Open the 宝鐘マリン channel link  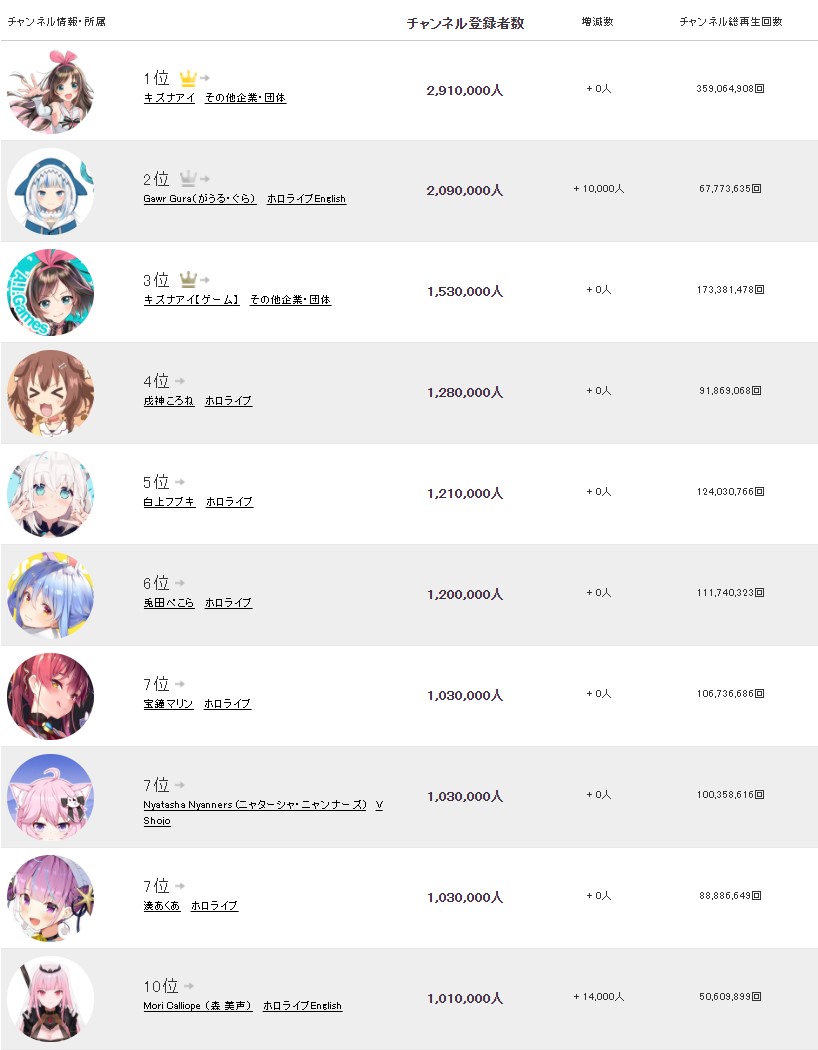pyautogui.click(x=168, y=704)
